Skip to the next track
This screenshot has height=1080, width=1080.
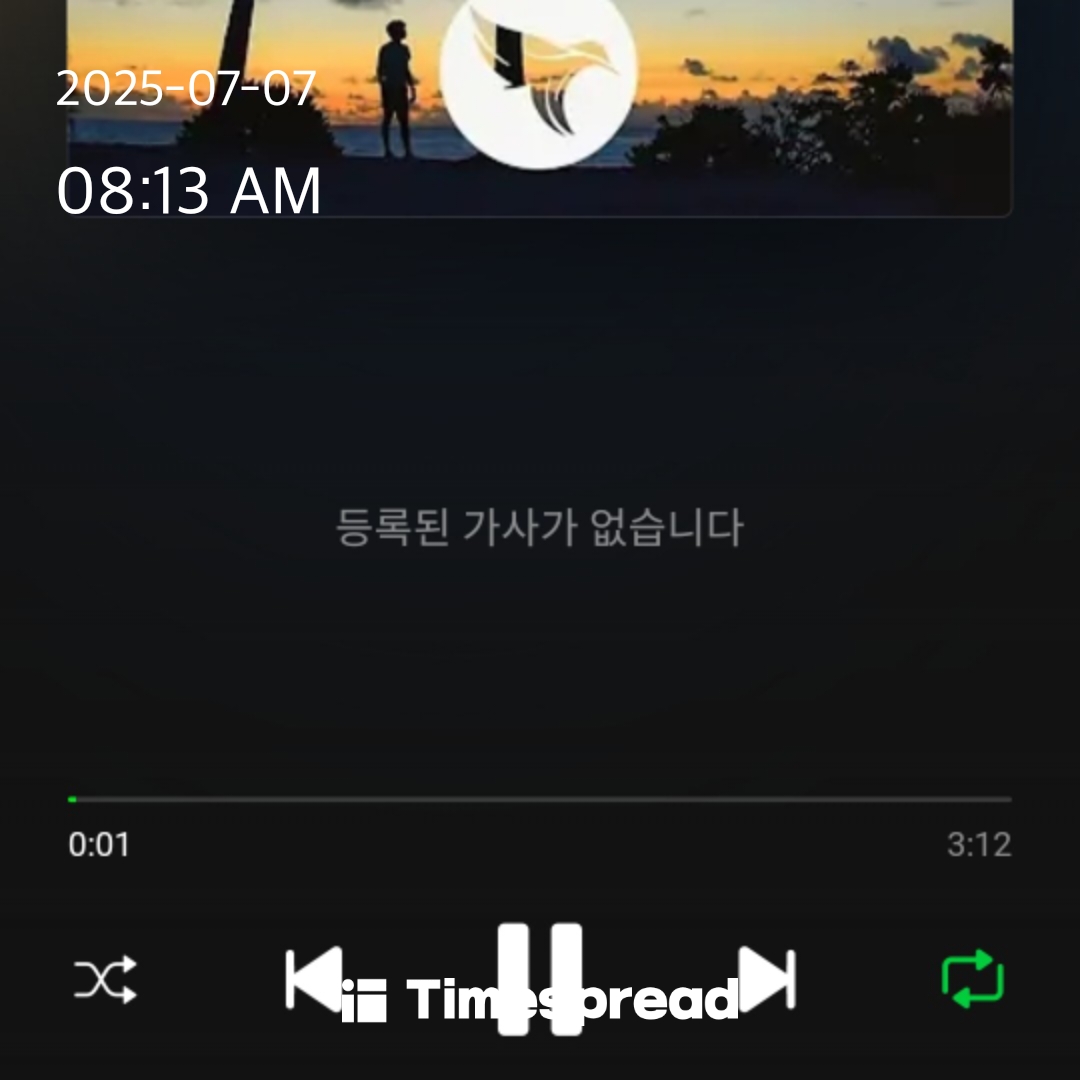tap(767, 977)
